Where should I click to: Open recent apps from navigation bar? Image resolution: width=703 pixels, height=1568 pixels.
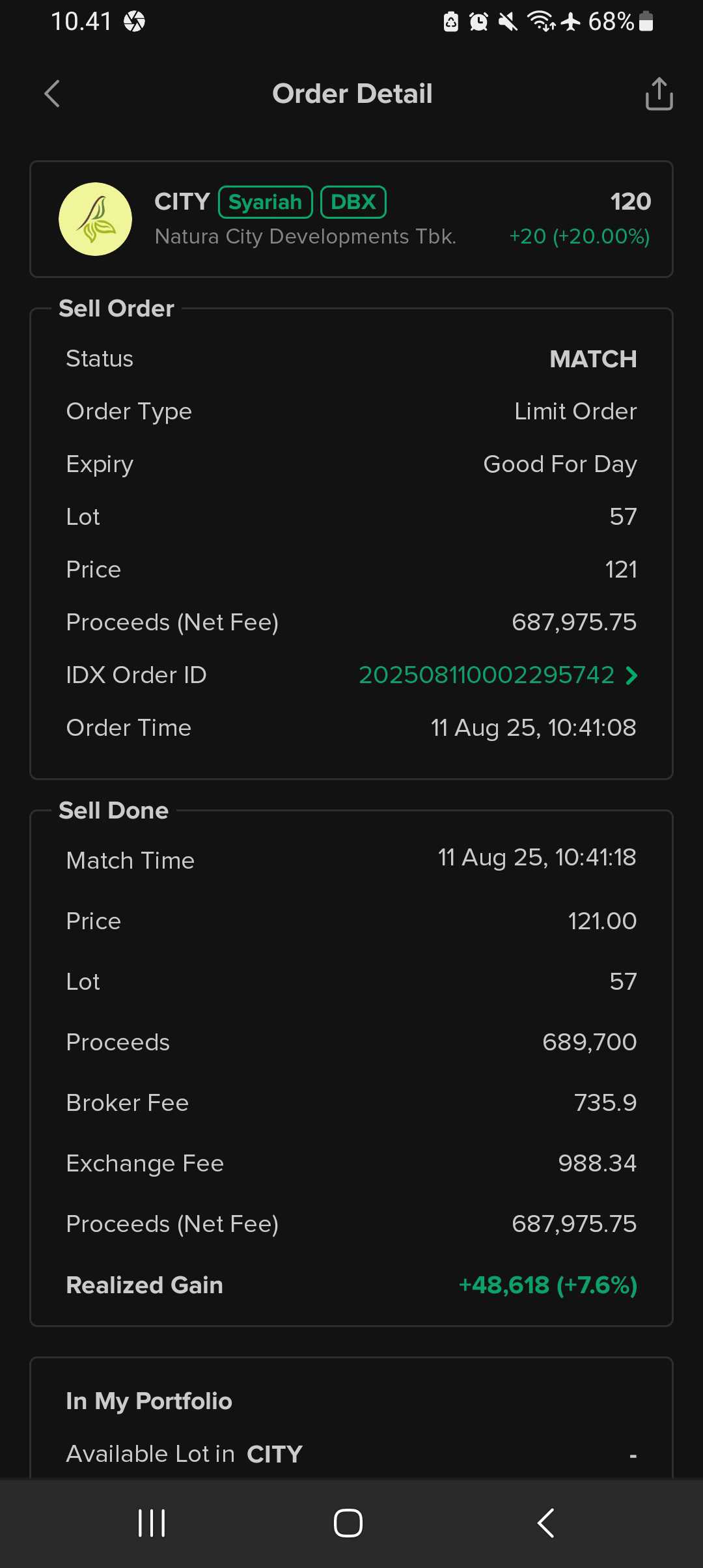(x=152, y=1523)
